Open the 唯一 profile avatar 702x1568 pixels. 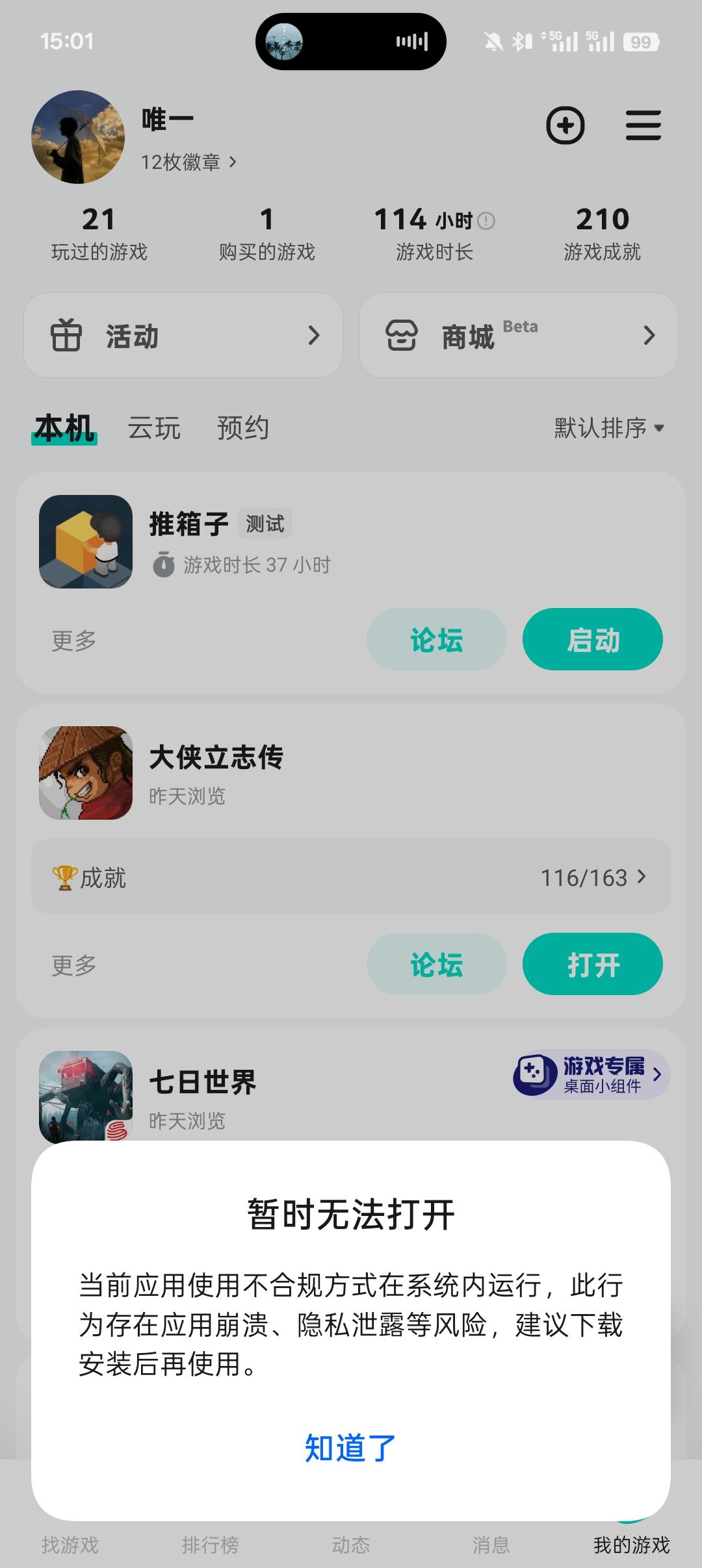[78, 137]
